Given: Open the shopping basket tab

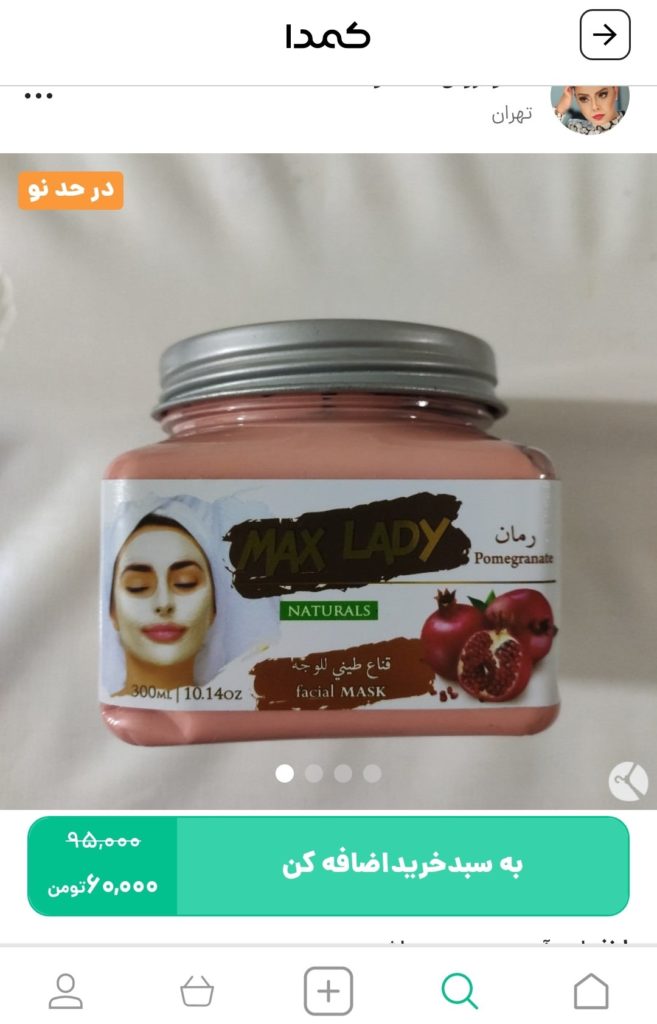Looking at the screenshot, I should click(197, 991).
